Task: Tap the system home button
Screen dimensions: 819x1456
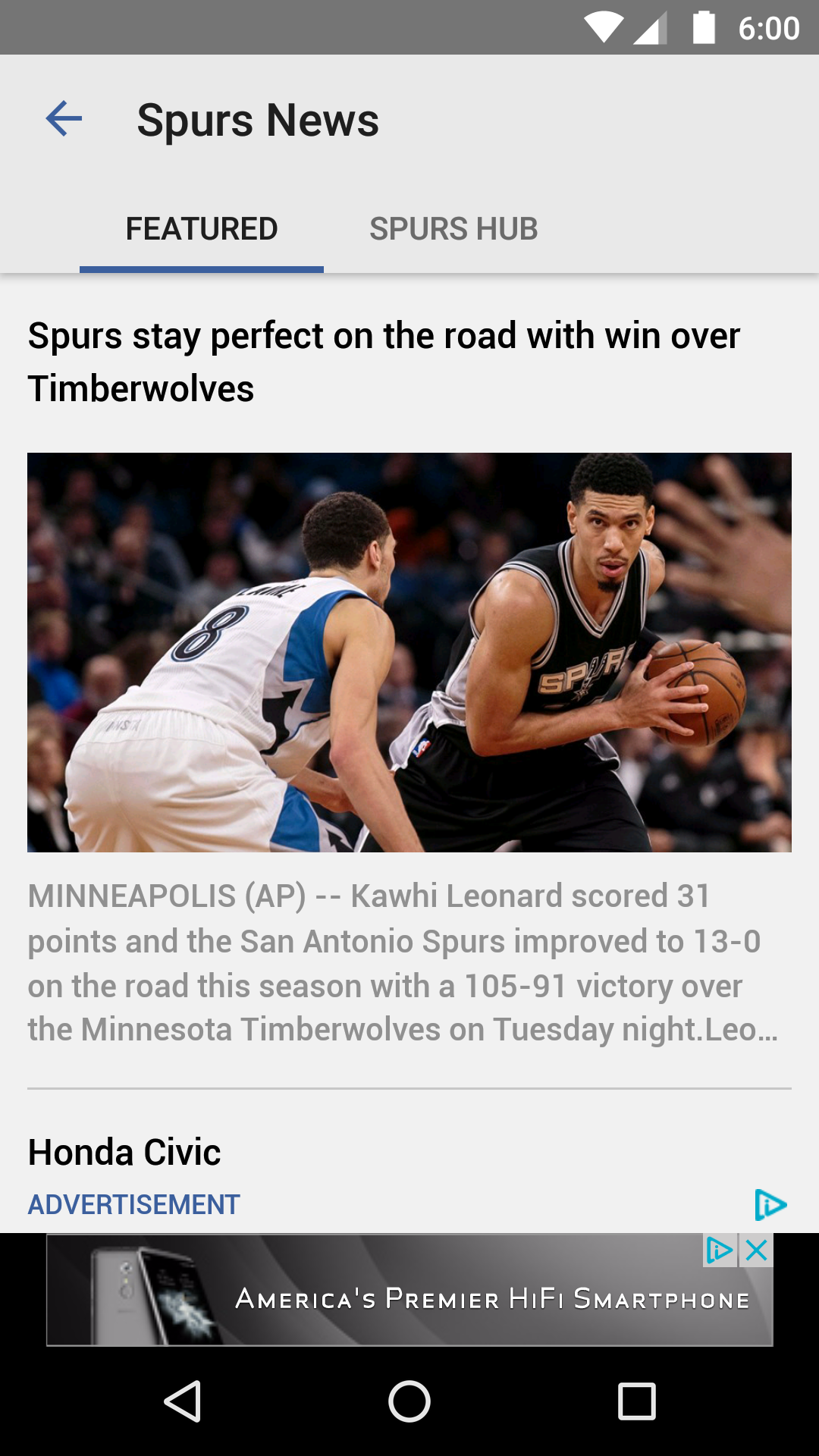Action: (x=409, y=1401)
